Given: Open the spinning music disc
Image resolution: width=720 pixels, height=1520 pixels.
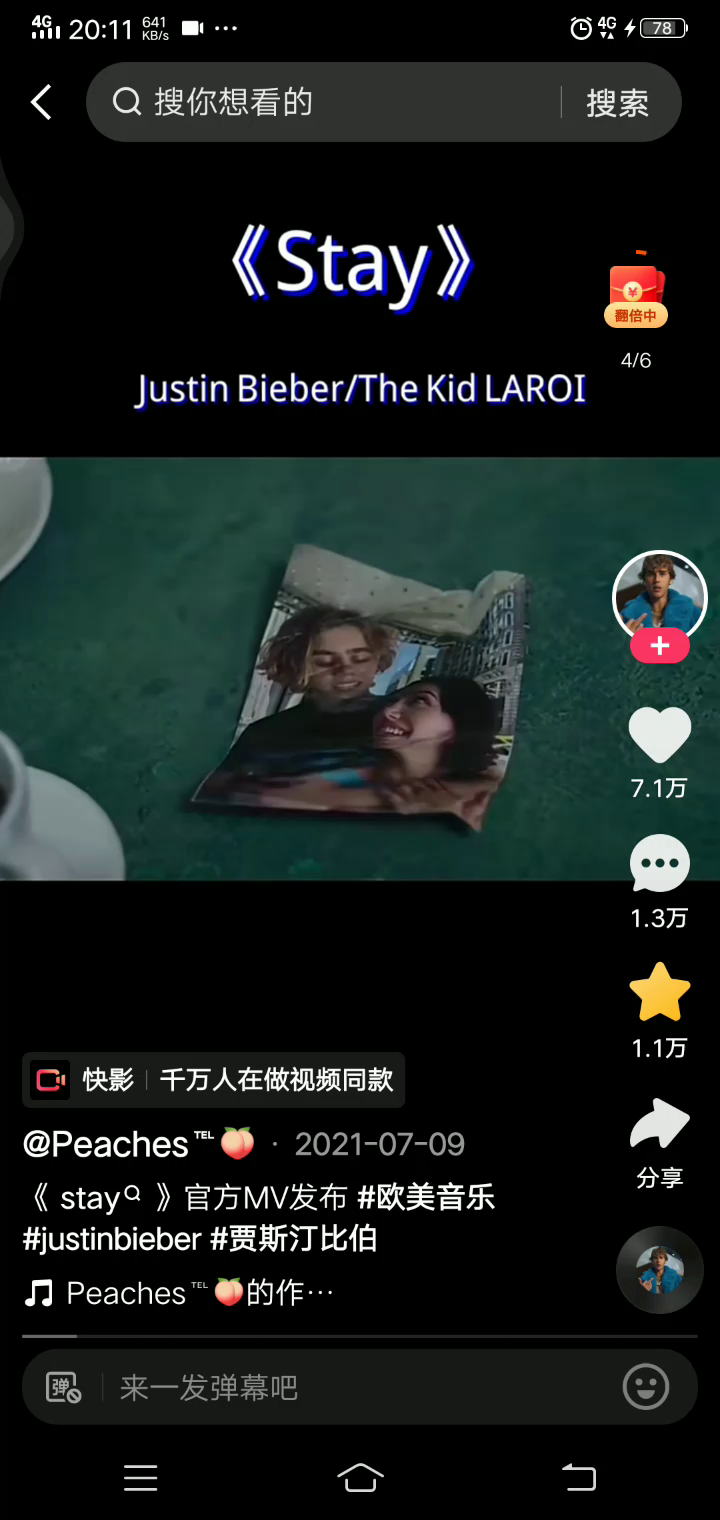Looking at the screenshot, I should pos(659,1269).
